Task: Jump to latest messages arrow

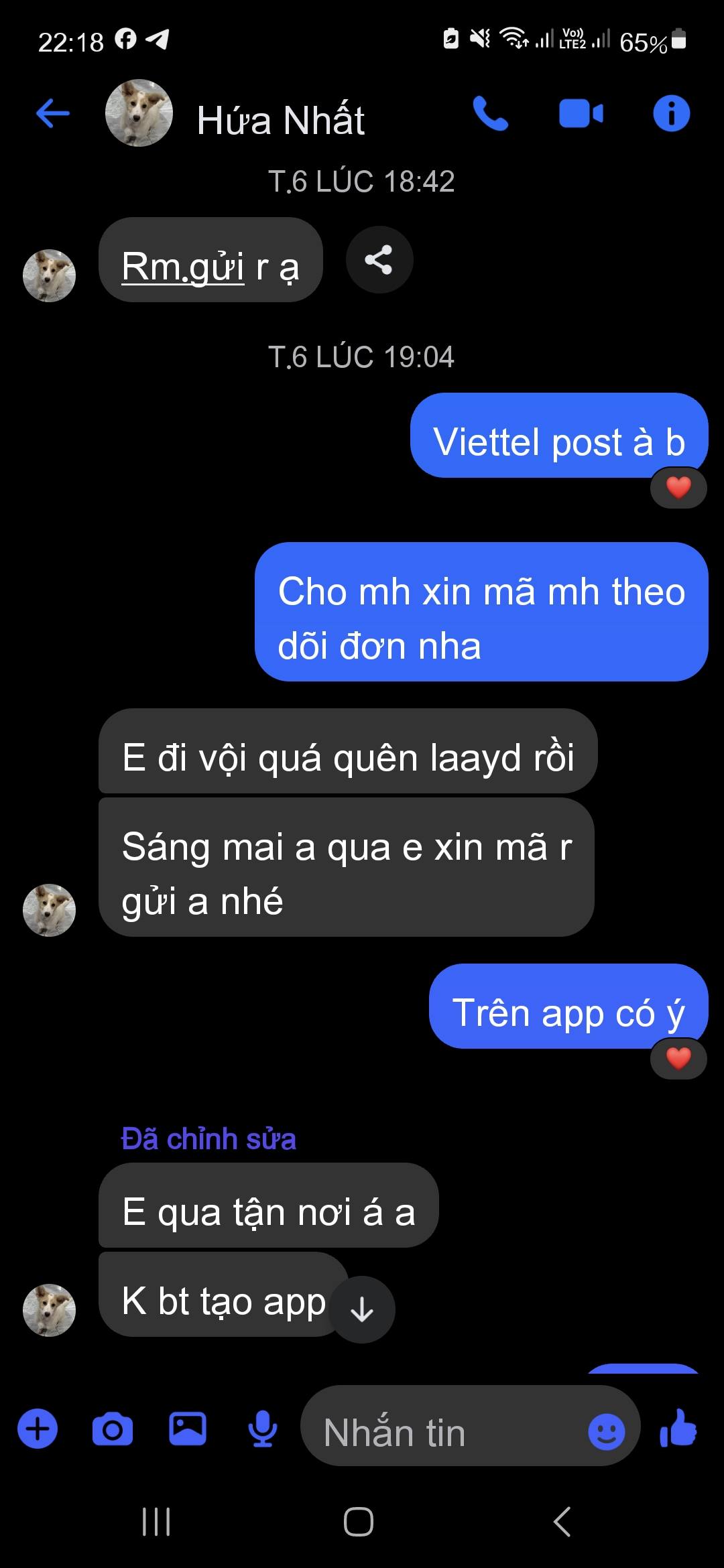Action: point(362,1309)
